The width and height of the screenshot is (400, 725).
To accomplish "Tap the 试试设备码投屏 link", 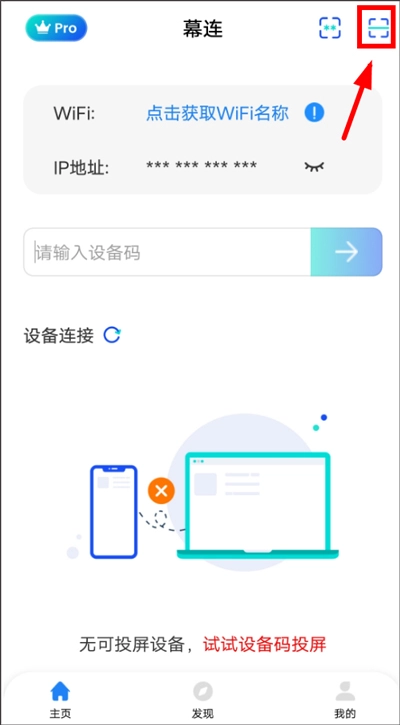I will 265,644.
